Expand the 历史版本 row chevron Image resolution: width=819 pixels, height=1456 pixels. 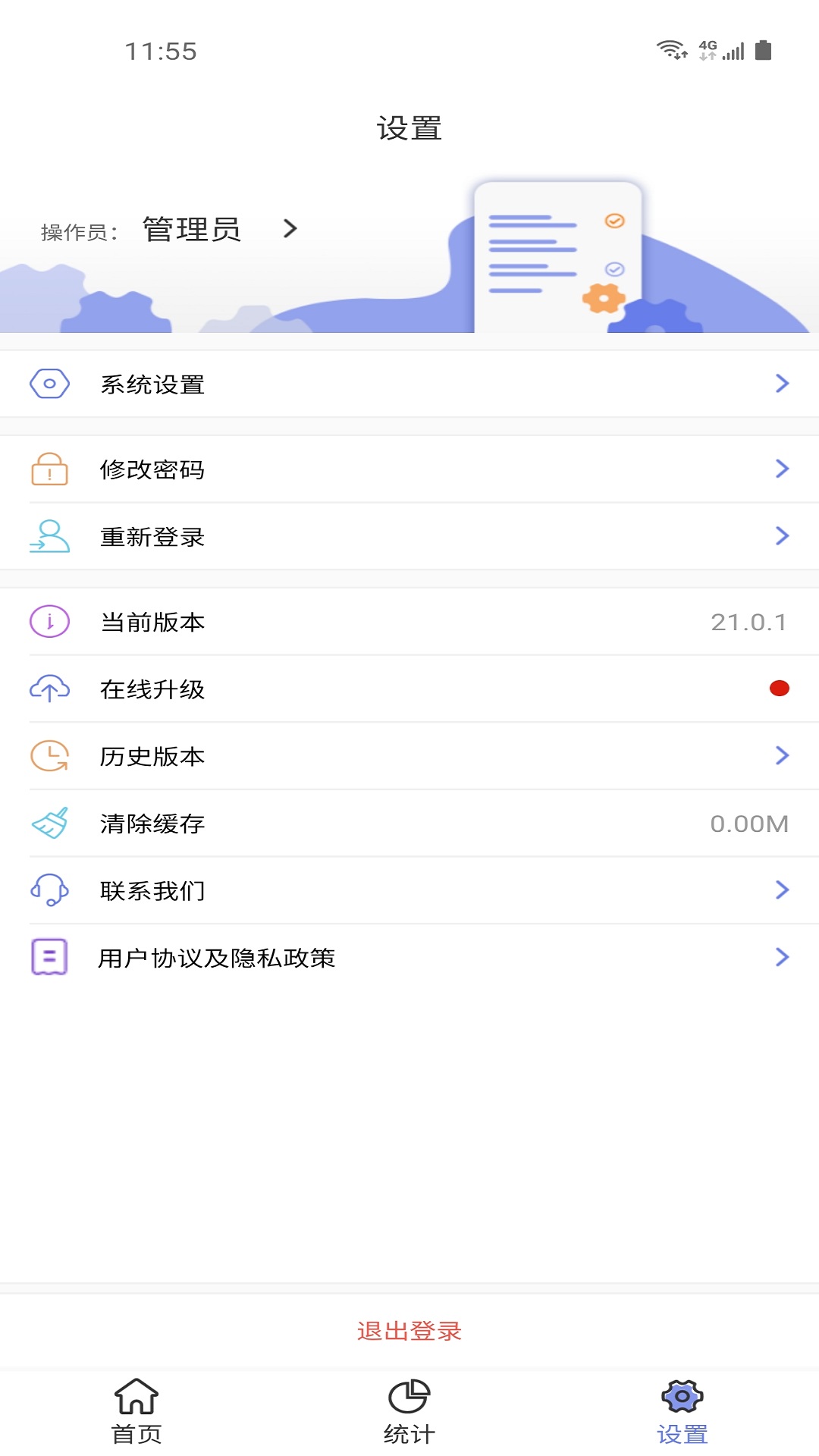point(783,755)
